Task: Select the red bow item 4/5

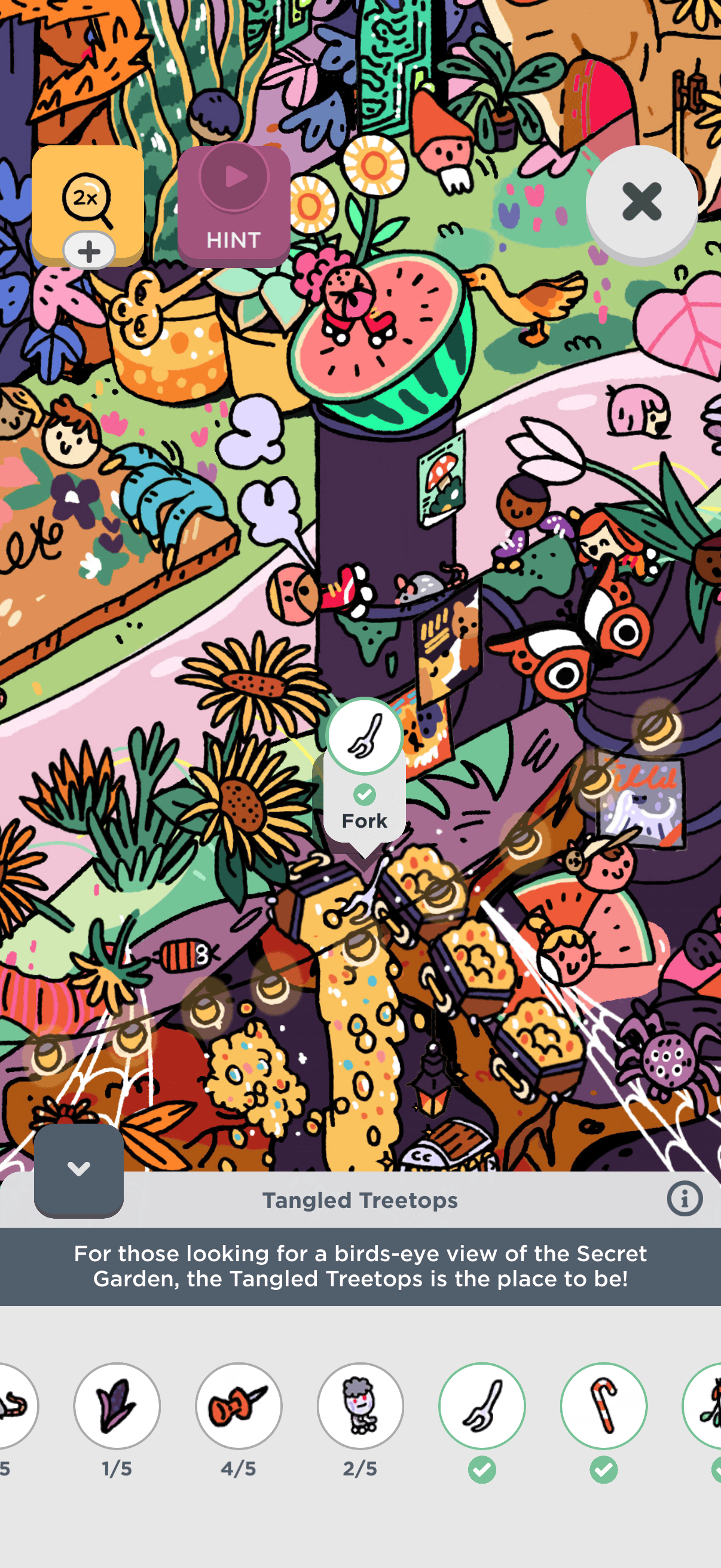Action: [x=239, y=1405]
